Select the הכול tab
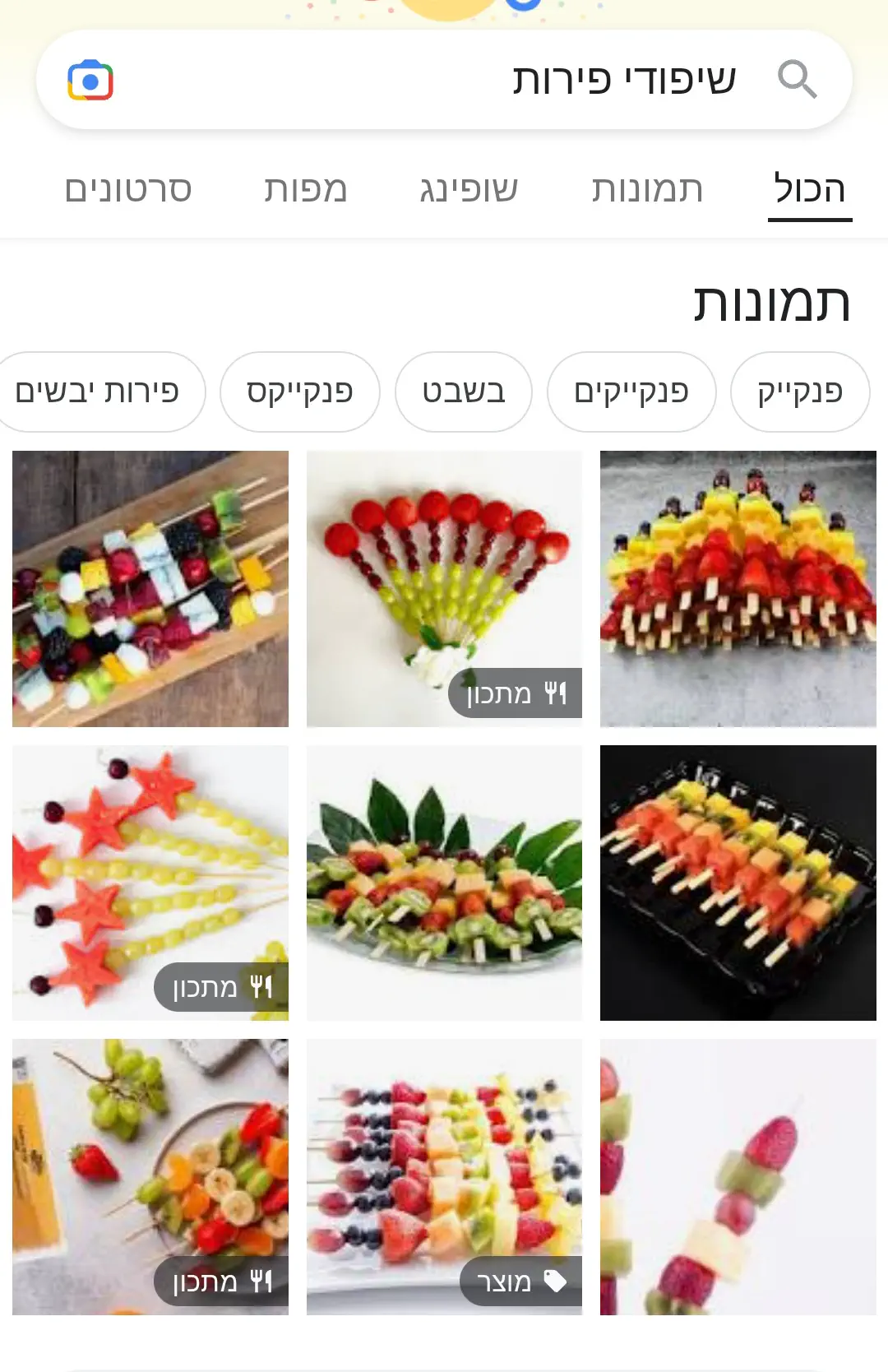This screenshot has width=888, height=1372. pos(809,190)
